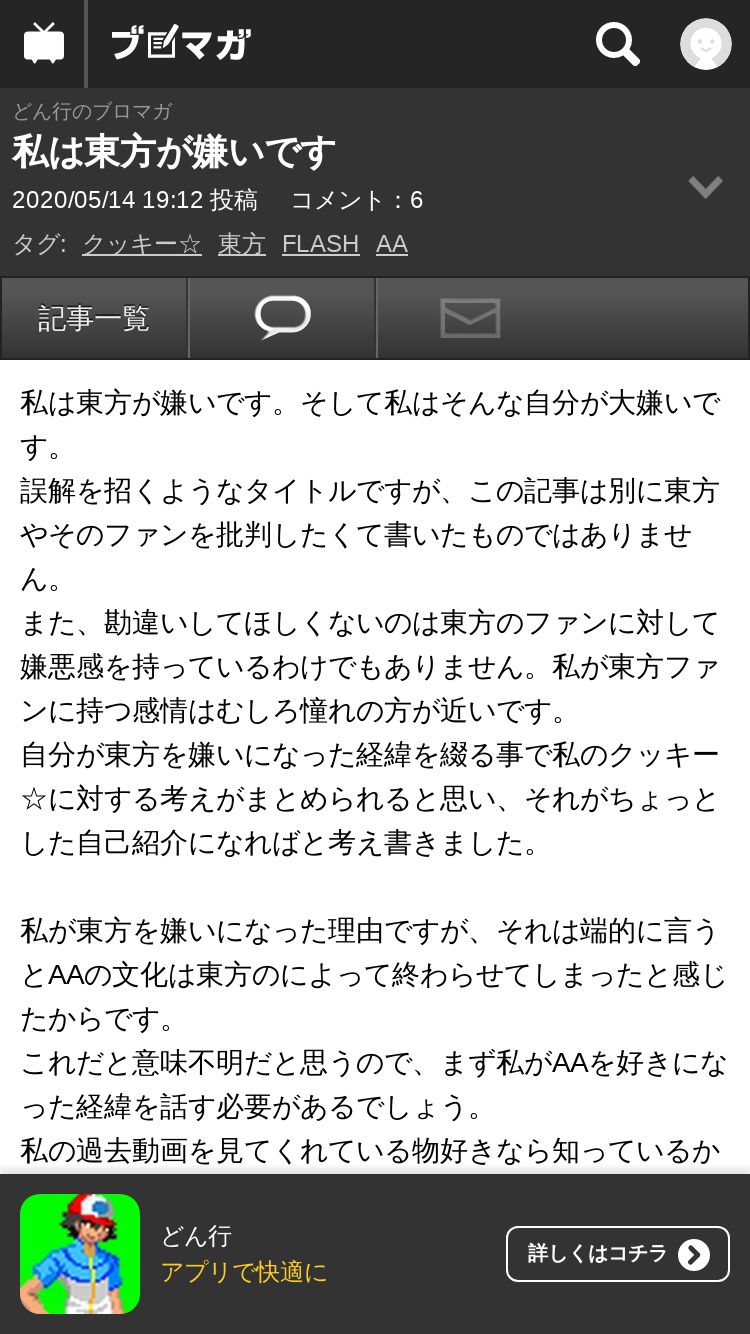This screenshot has width=750, height=1334.
Task: View comments via speech bubble icon
Action: pyautogui.click(x=282, y=318)
